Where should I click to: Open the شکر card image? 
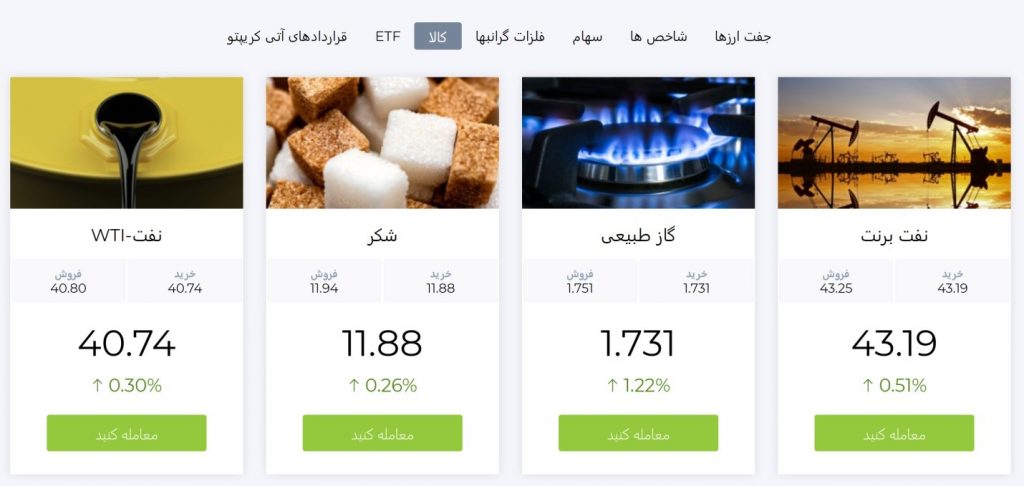pos(382,143)
